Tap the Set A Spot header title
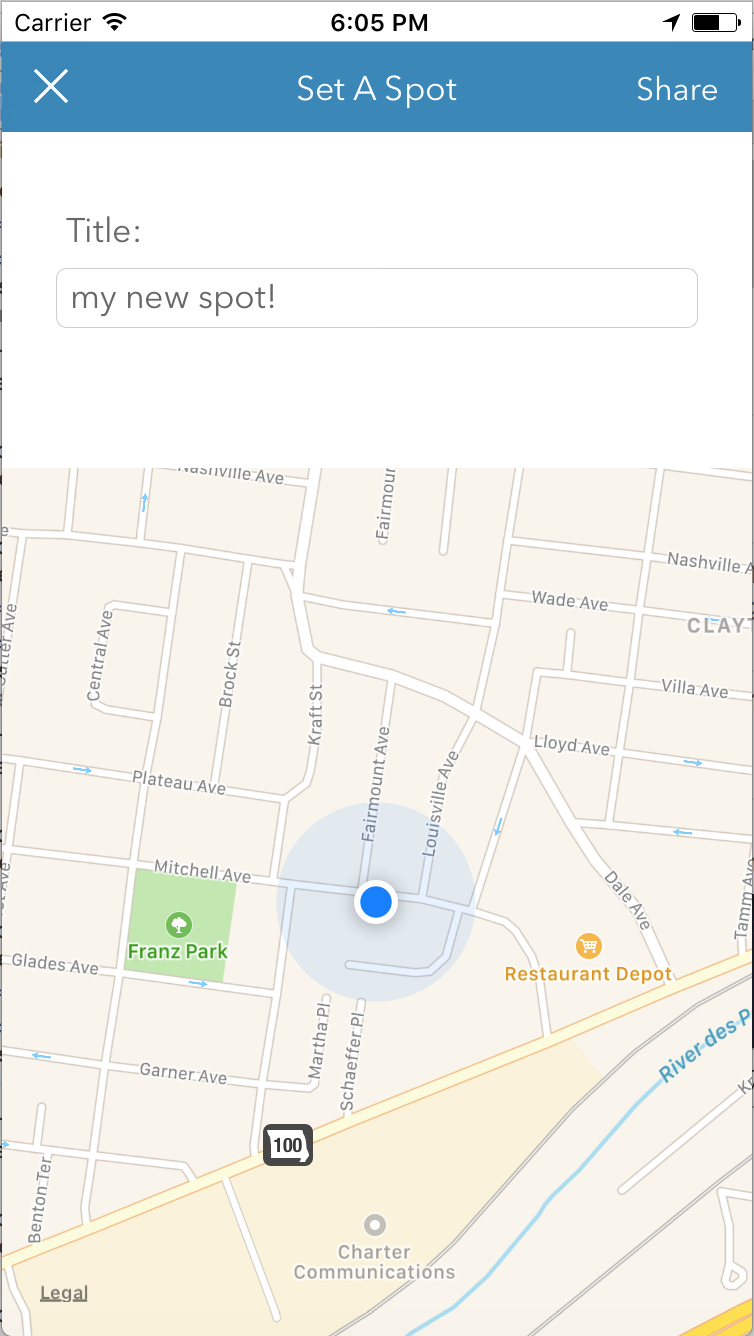Viewport: 754px width, 1336px height. coord(376,89)
